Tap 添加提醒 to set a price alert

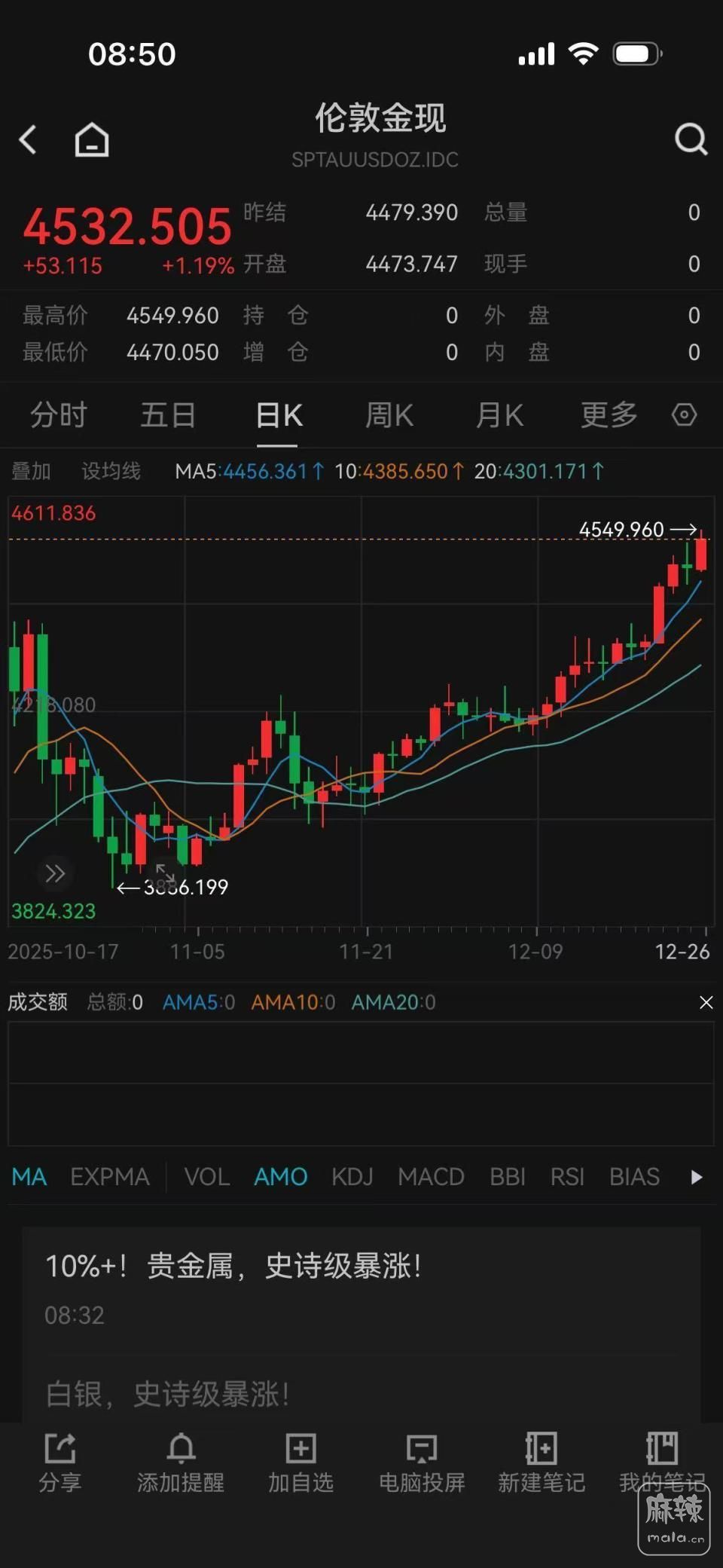(181, 1463)
